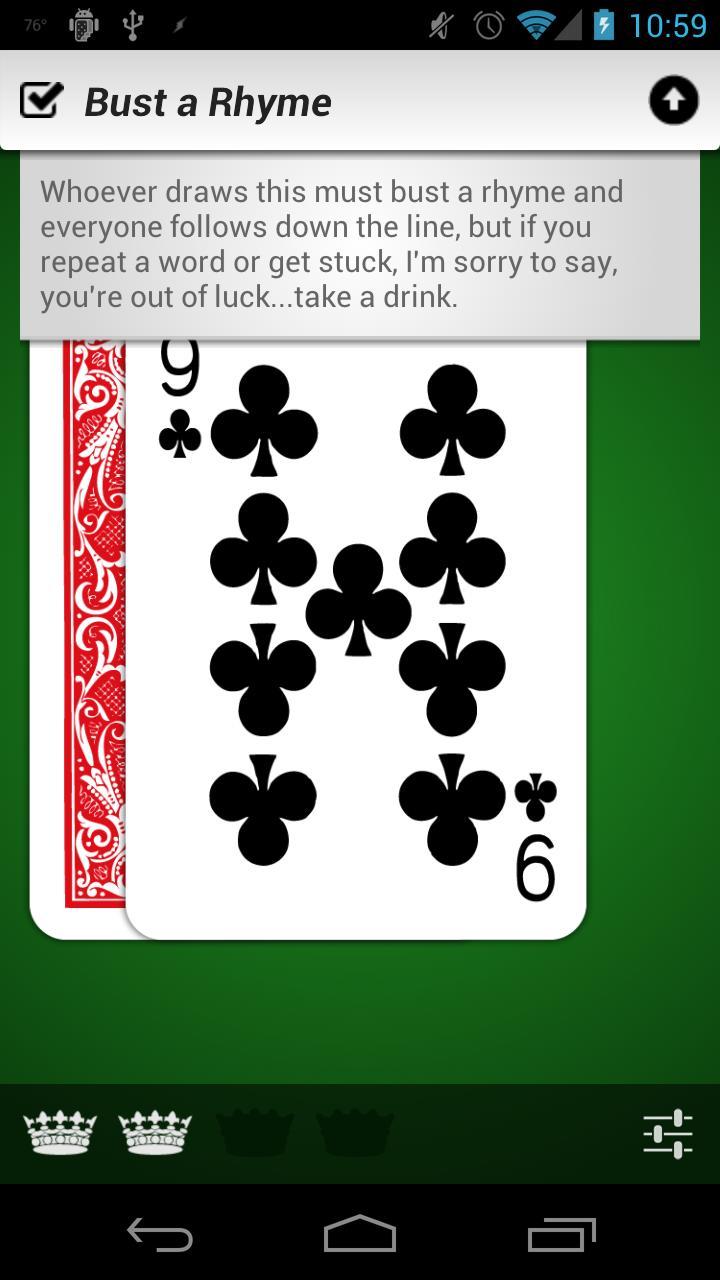
Task: Open game settings with the sliders icon
Action: pyautogui.click(x=666, y=1133)
